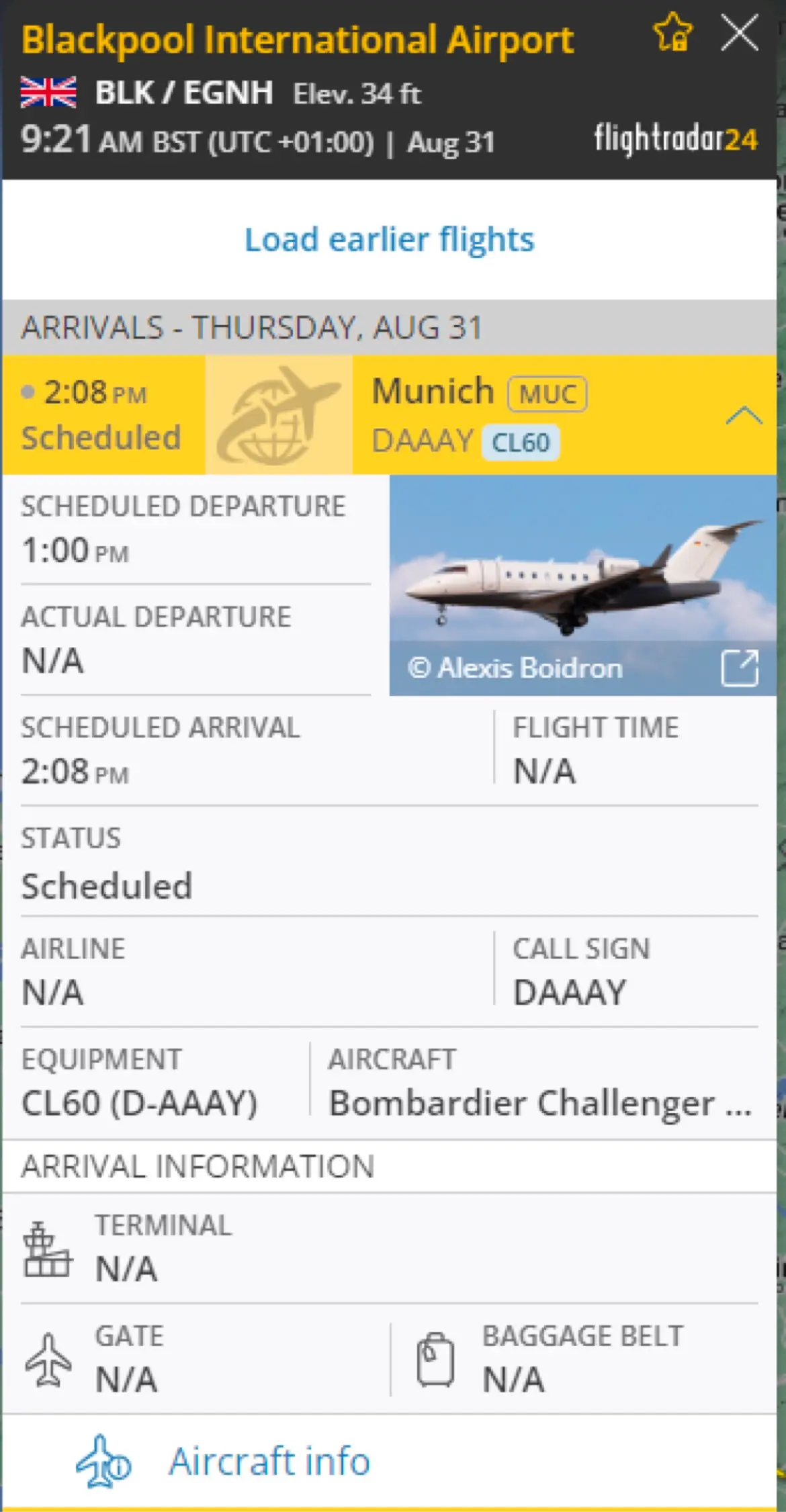Collapse the Munich DAAAY flight row
The width and height of the screenshot is (786, 1512).
tap(744, 416)
